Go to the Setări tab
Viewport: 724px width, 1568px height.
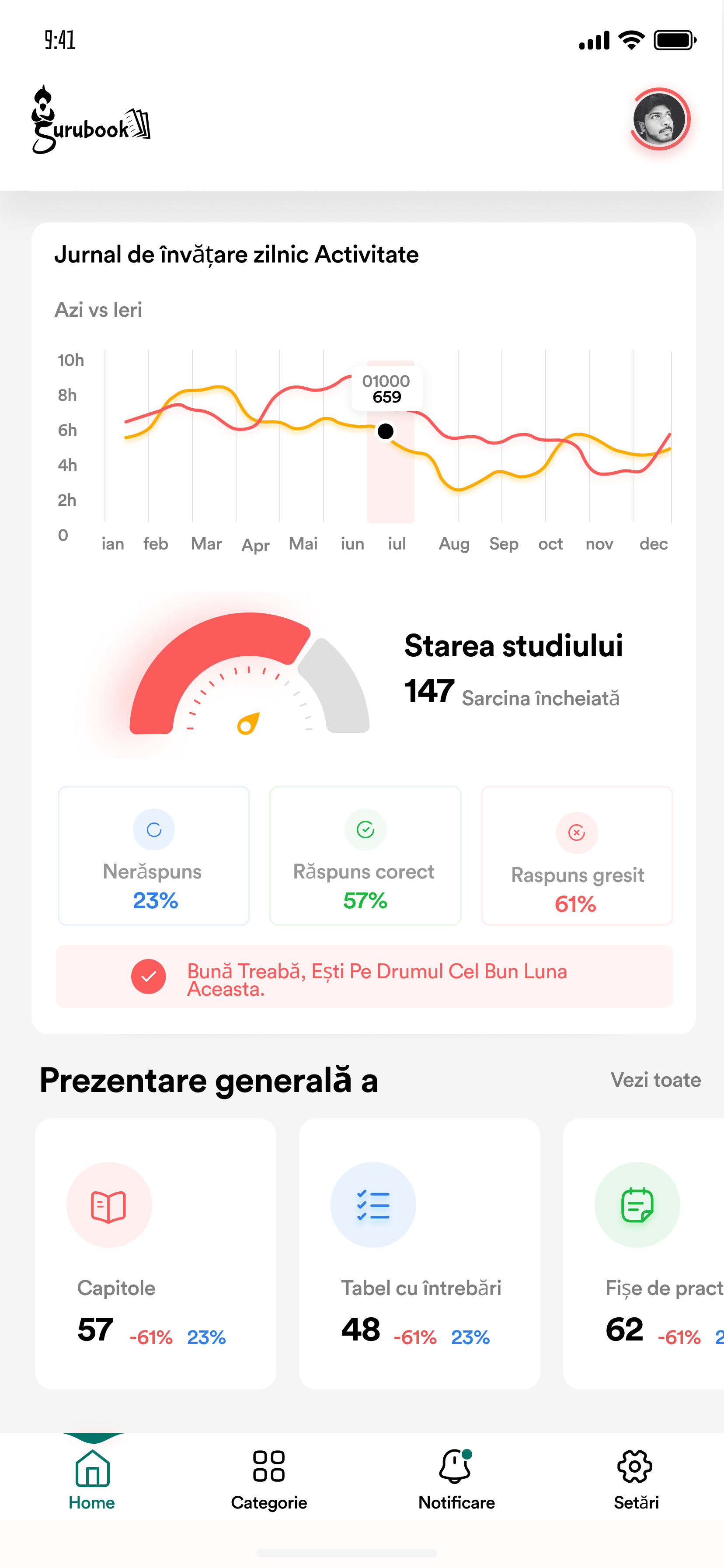coord(635,1478)
